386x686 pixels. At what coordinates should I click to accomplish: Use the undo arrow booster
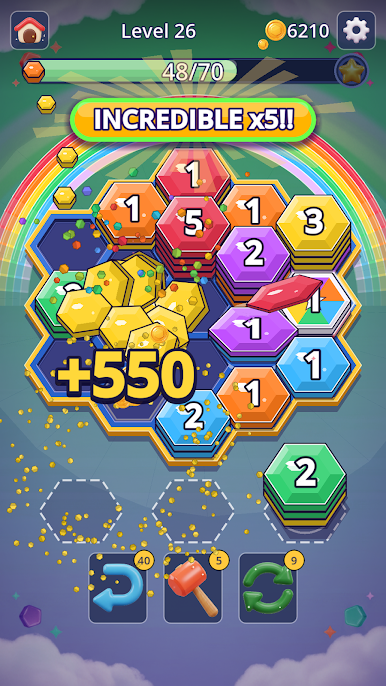coord(118,588)
